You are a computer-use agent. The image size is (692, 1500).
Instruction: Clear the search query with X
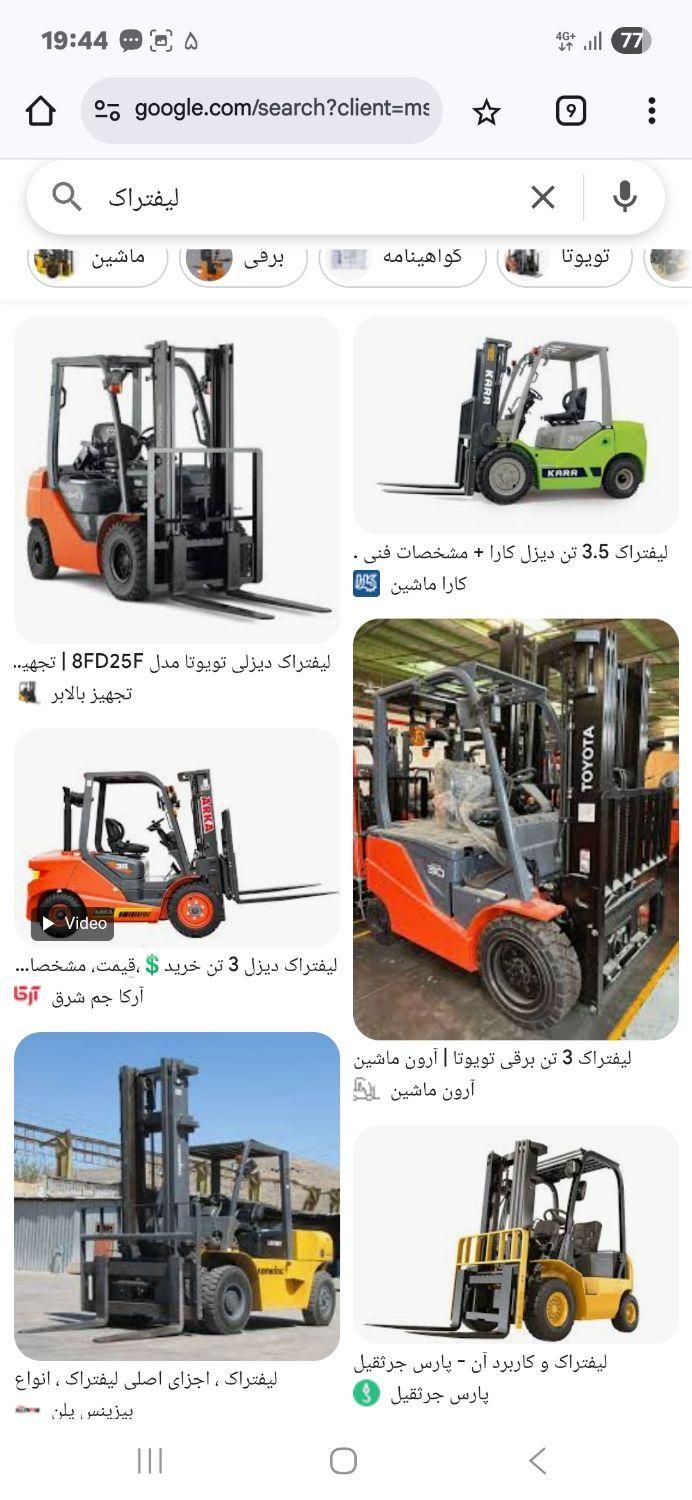point(542,197)
